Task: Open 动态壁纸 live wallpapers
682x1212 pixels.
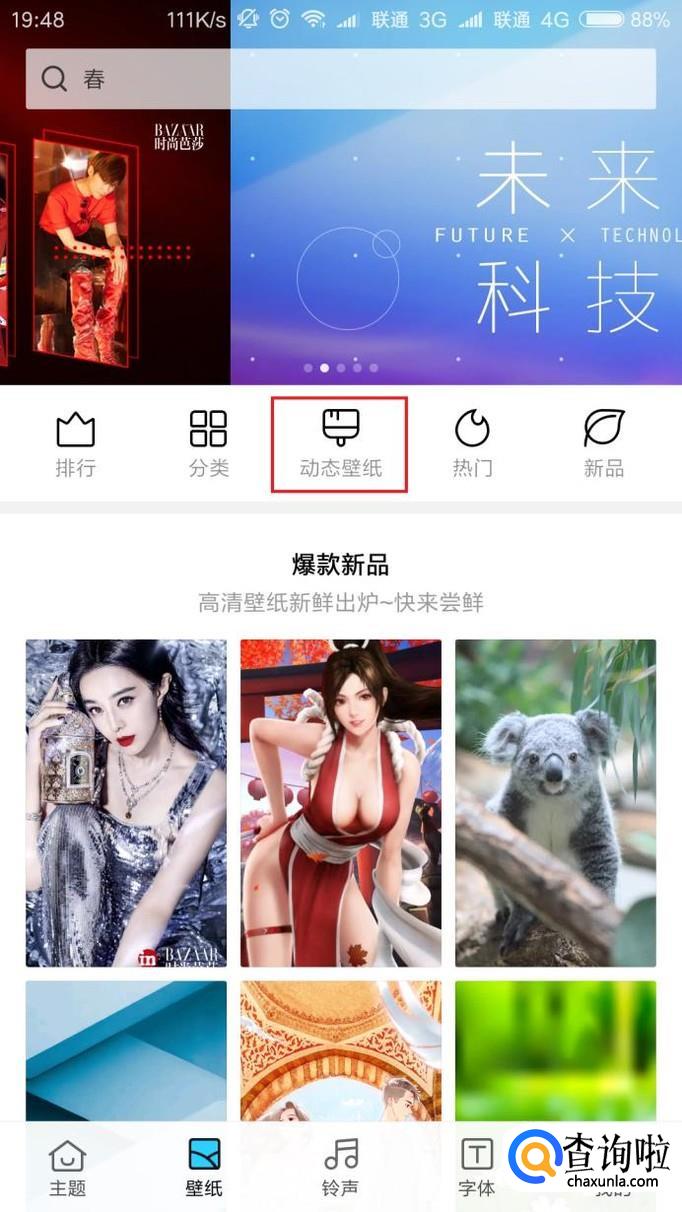Action: click(340, 444)
